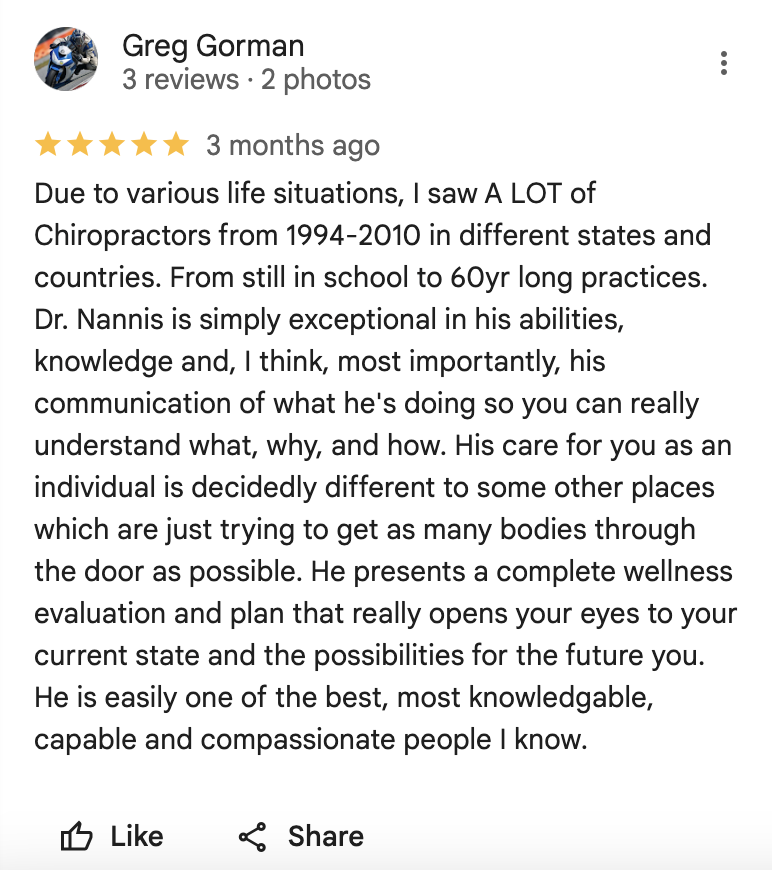Share Greg Gorman's review

point(301,836)
